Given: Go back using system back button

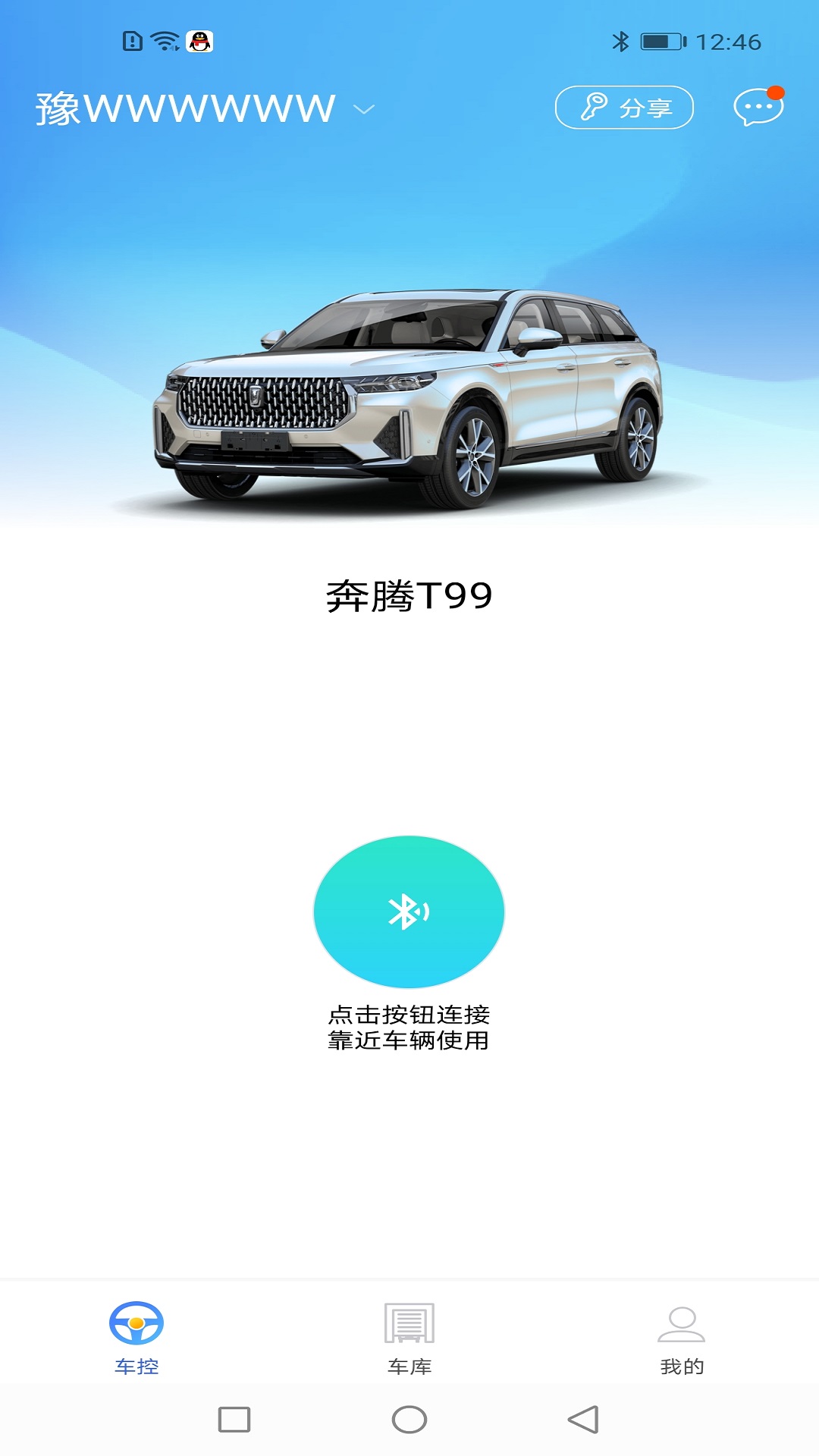Looking at the screenshot, I should [583, 1420].
